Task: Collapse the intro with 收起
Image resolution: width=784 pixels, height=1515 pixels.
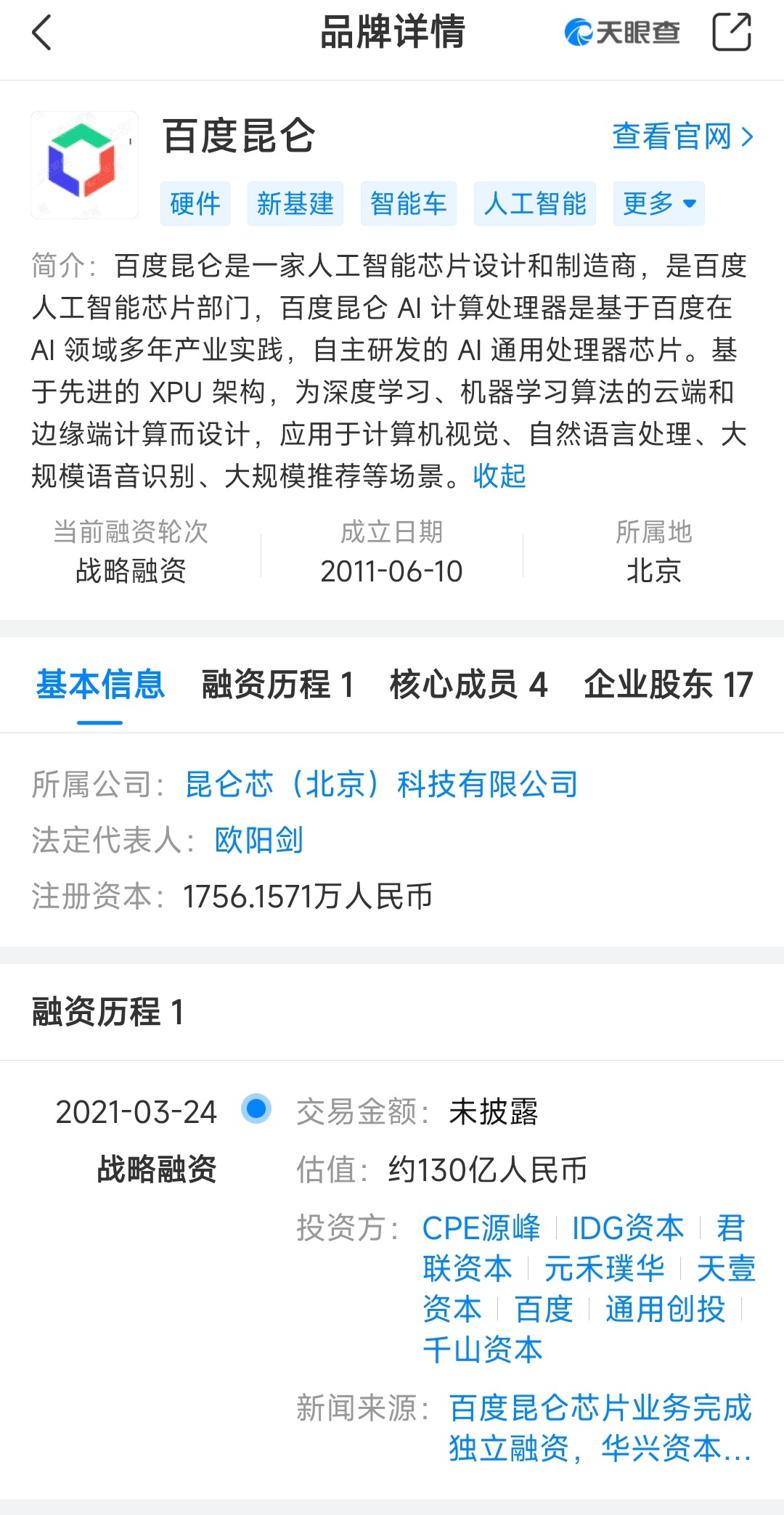Action: [x=499, y=476]
